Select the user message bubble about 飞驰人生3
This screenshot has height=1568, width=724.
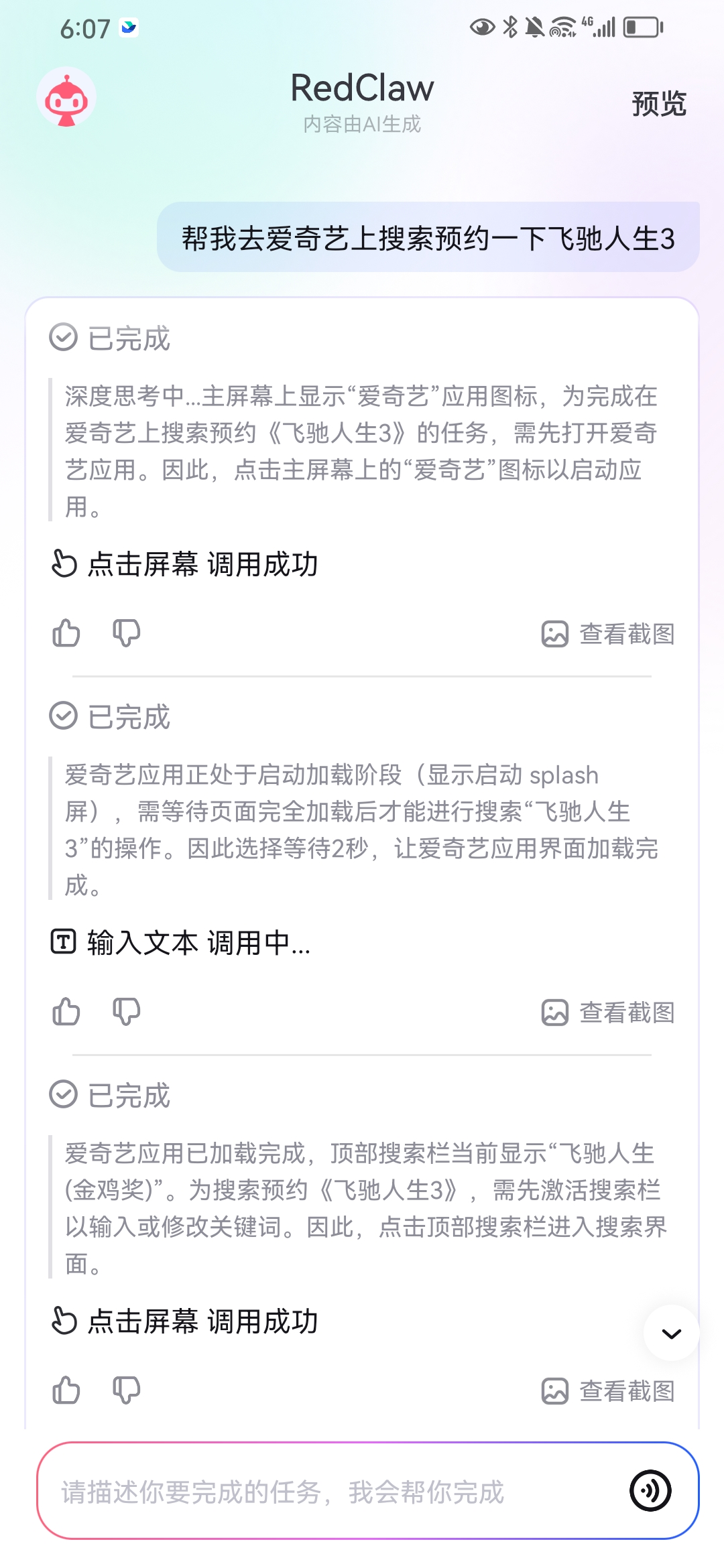(429, 237)
